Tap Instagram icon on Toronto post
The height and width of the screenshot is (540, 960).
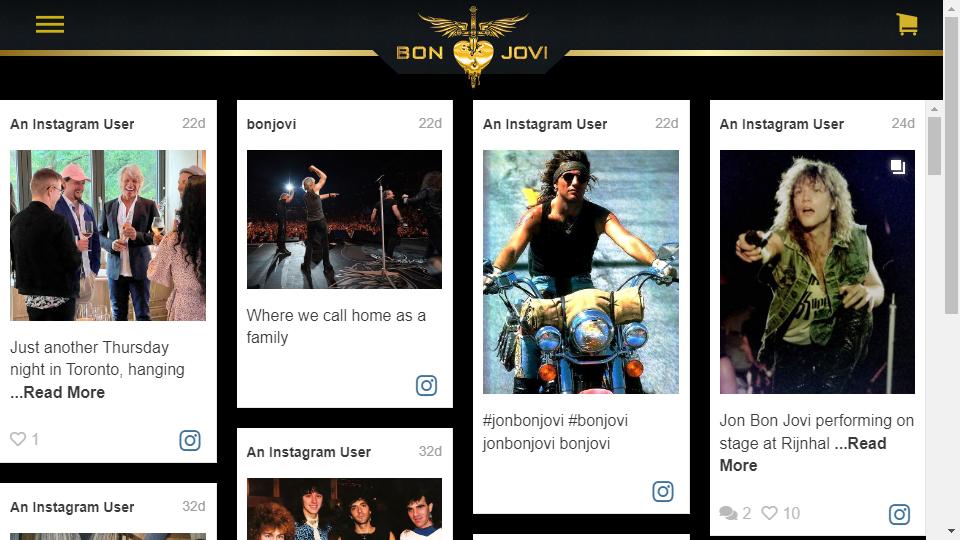(x=190, y=440)
